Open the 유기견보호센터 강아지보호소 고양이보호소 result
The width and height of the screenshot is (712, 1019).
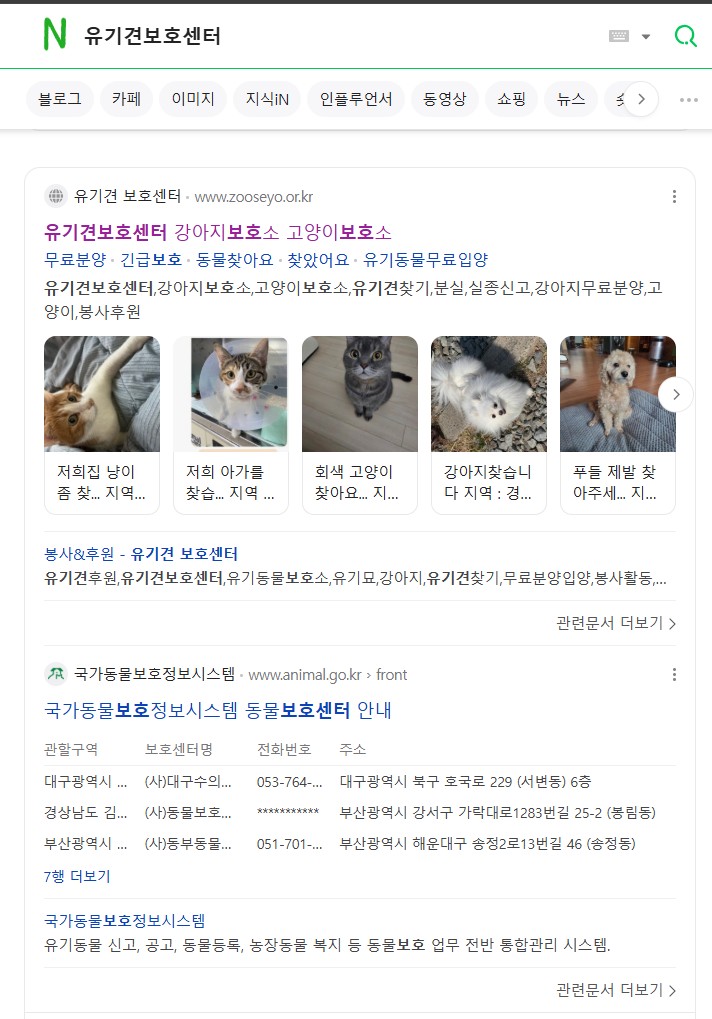[x=217, y=232]
